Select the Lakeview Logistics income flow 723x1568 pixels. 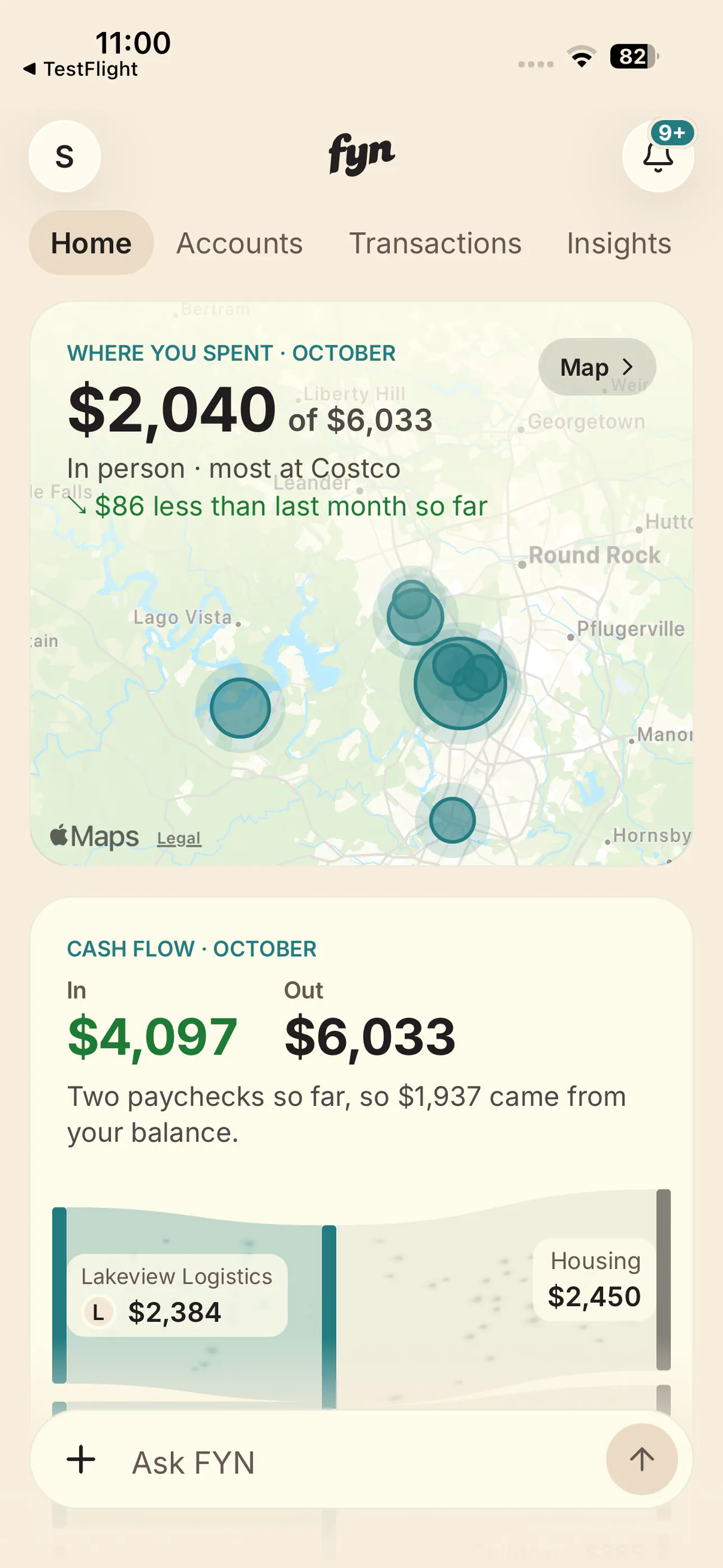(177, 1295)
